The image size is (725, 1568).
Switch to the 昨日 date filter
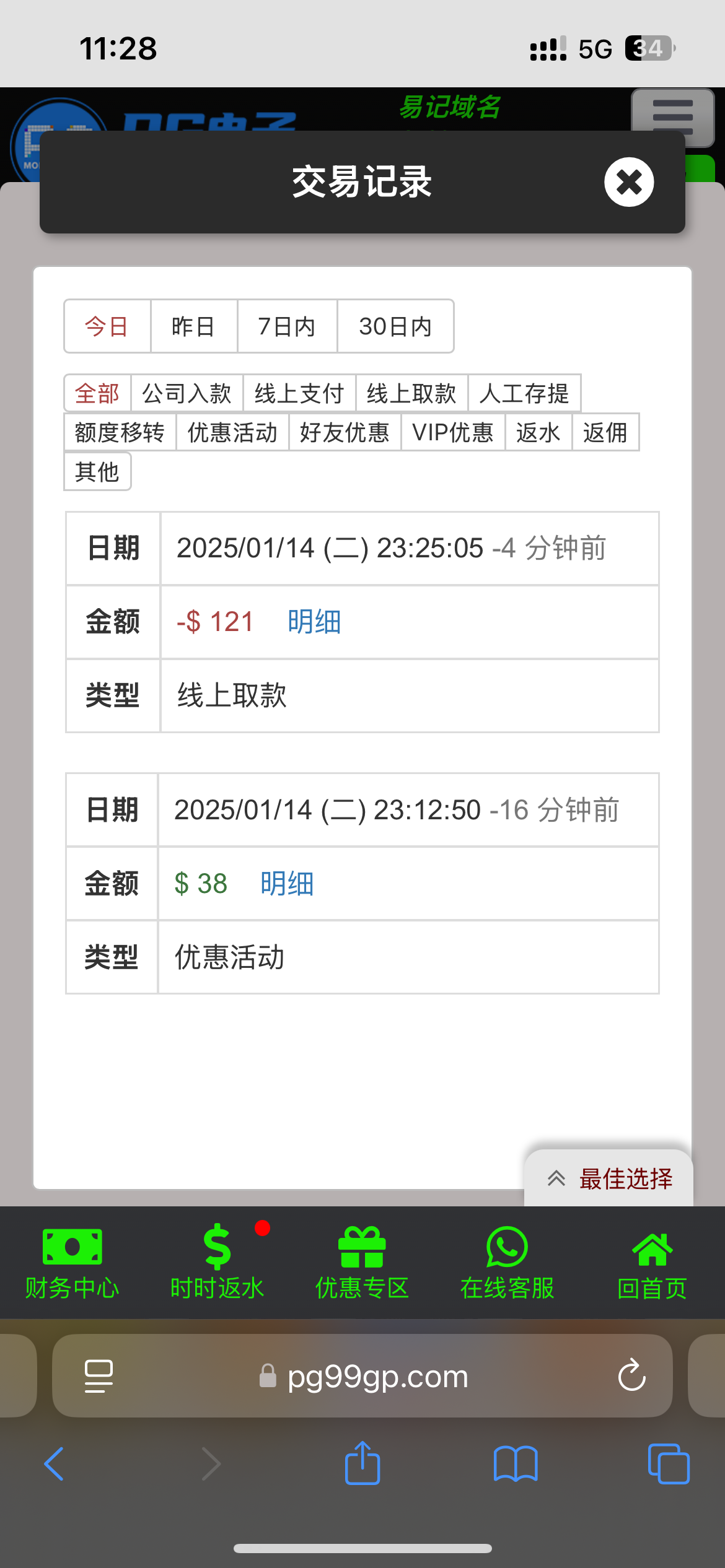click(x=193, y=326)
